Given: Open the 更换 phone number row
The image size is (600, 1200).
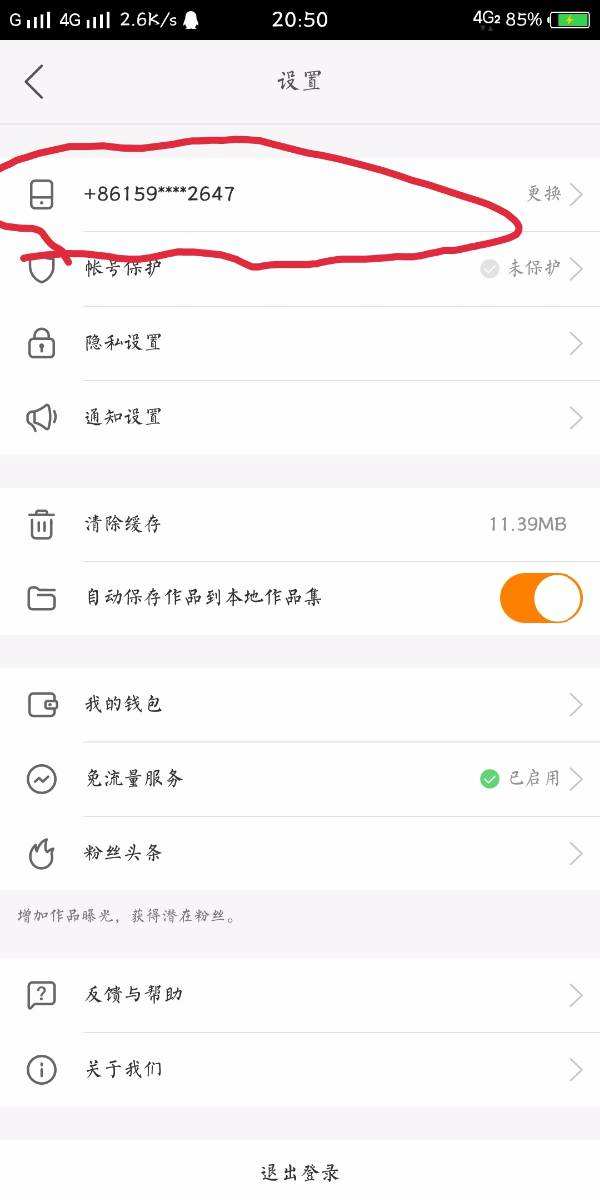Looking at the screenshot, I should [x=300, y=194].
